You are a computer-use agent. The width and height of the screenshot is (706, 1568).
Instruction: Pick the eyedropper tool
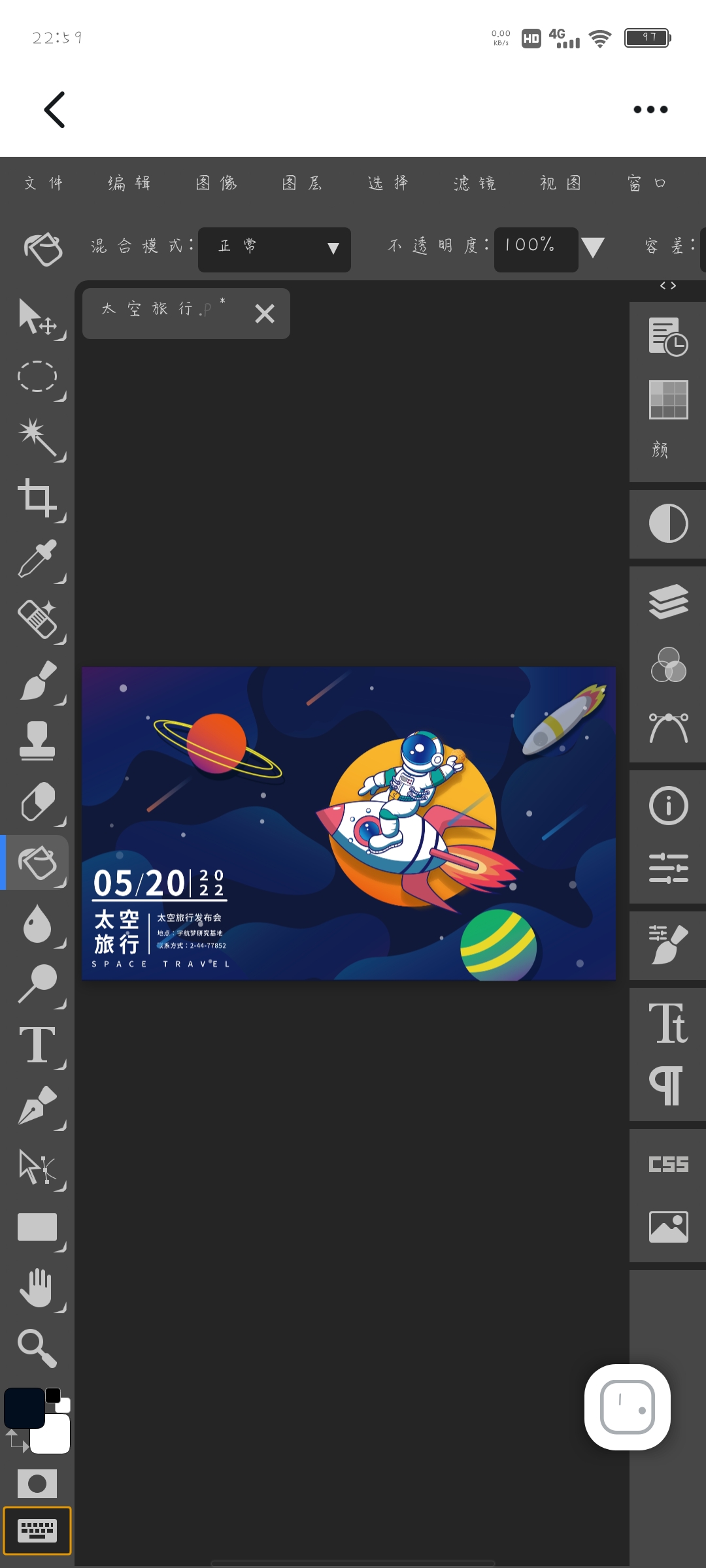coord(38,559)
